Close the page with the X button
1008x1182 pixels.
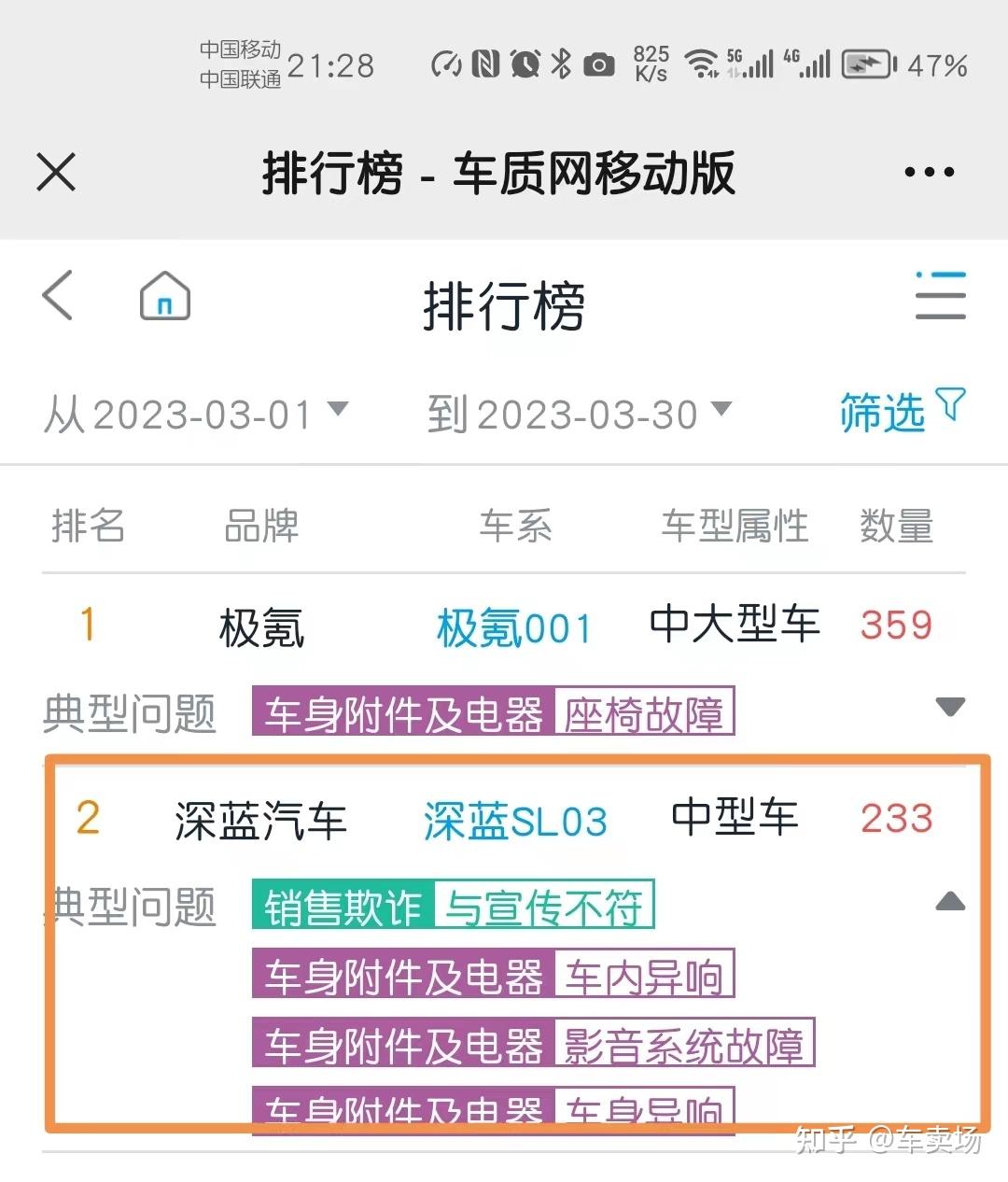55,171
